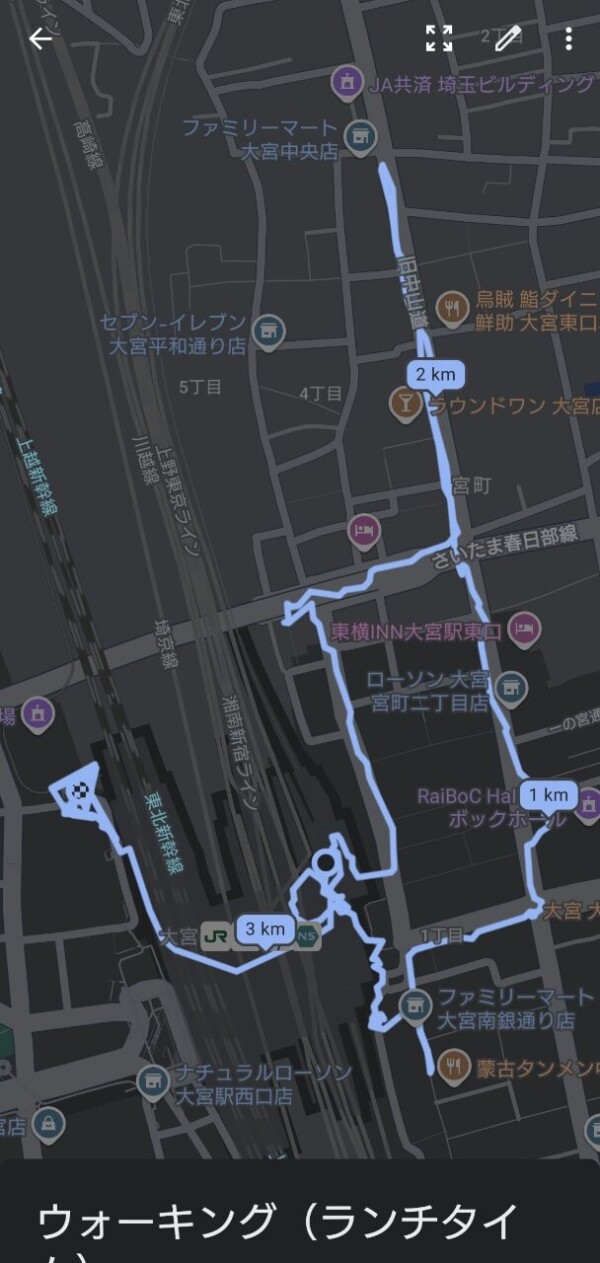
Task: Tap the JA共済 埼玉ビルディング pin
Action: (346, 82)
